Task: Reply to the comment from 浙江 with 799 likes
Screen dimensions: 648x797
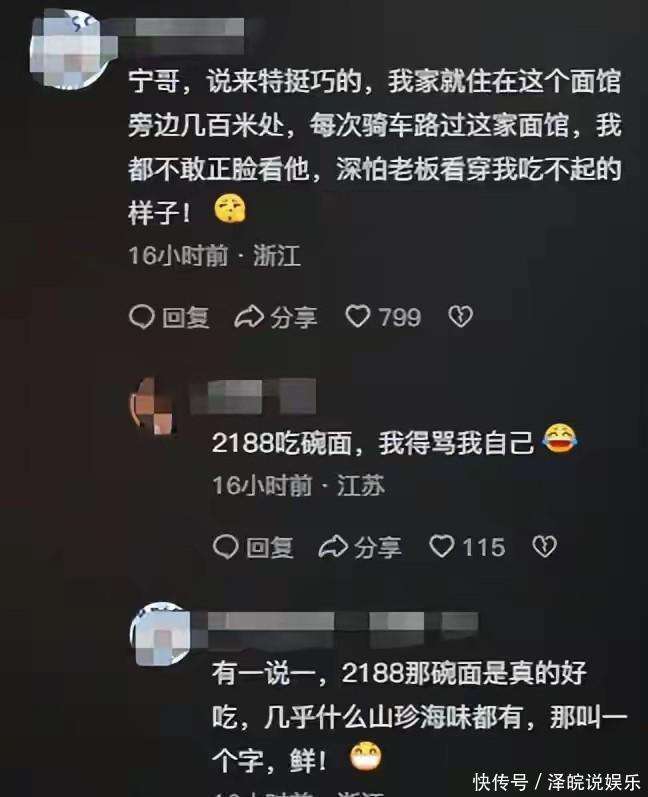Action: (170, 318)
